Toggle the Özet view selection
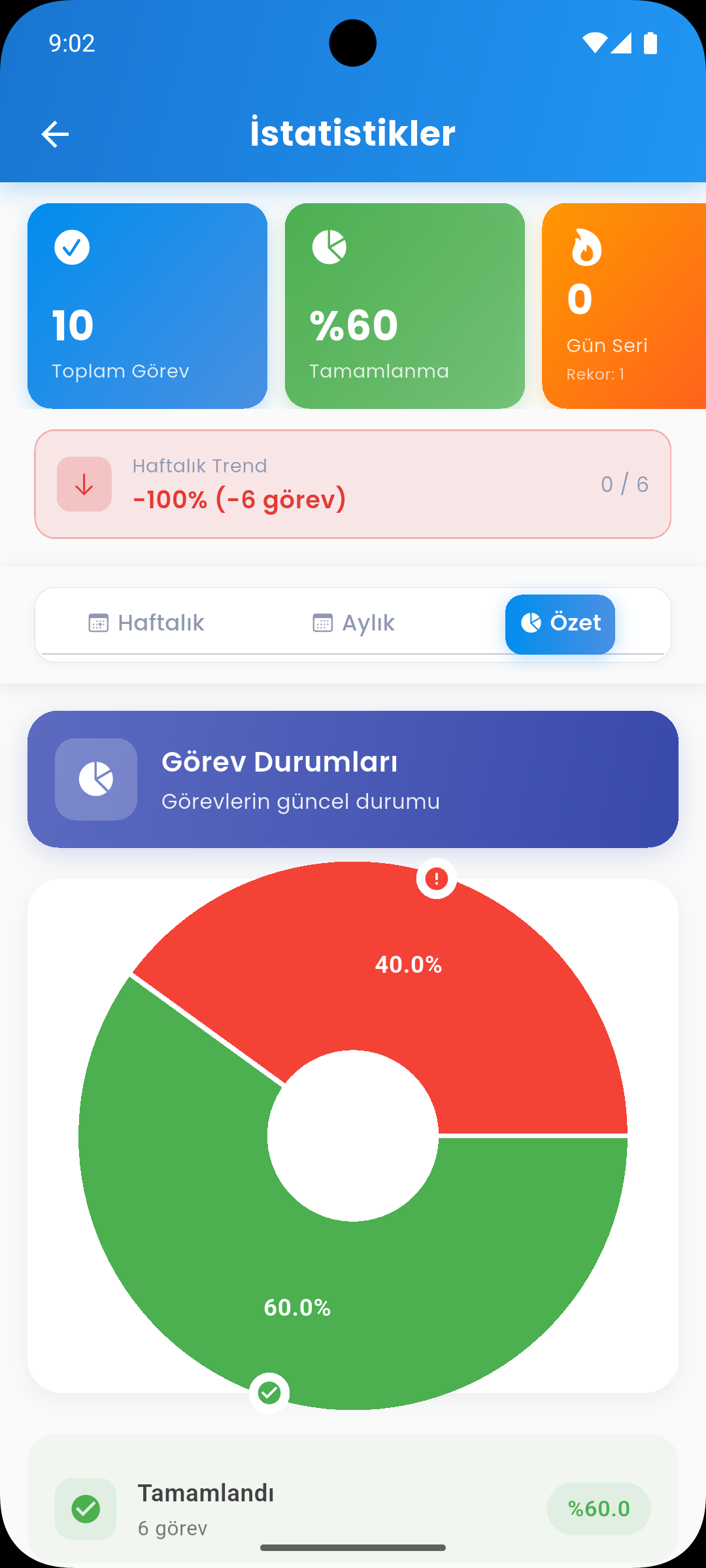This screenshot has height=1568, width=706. [560, 625]
